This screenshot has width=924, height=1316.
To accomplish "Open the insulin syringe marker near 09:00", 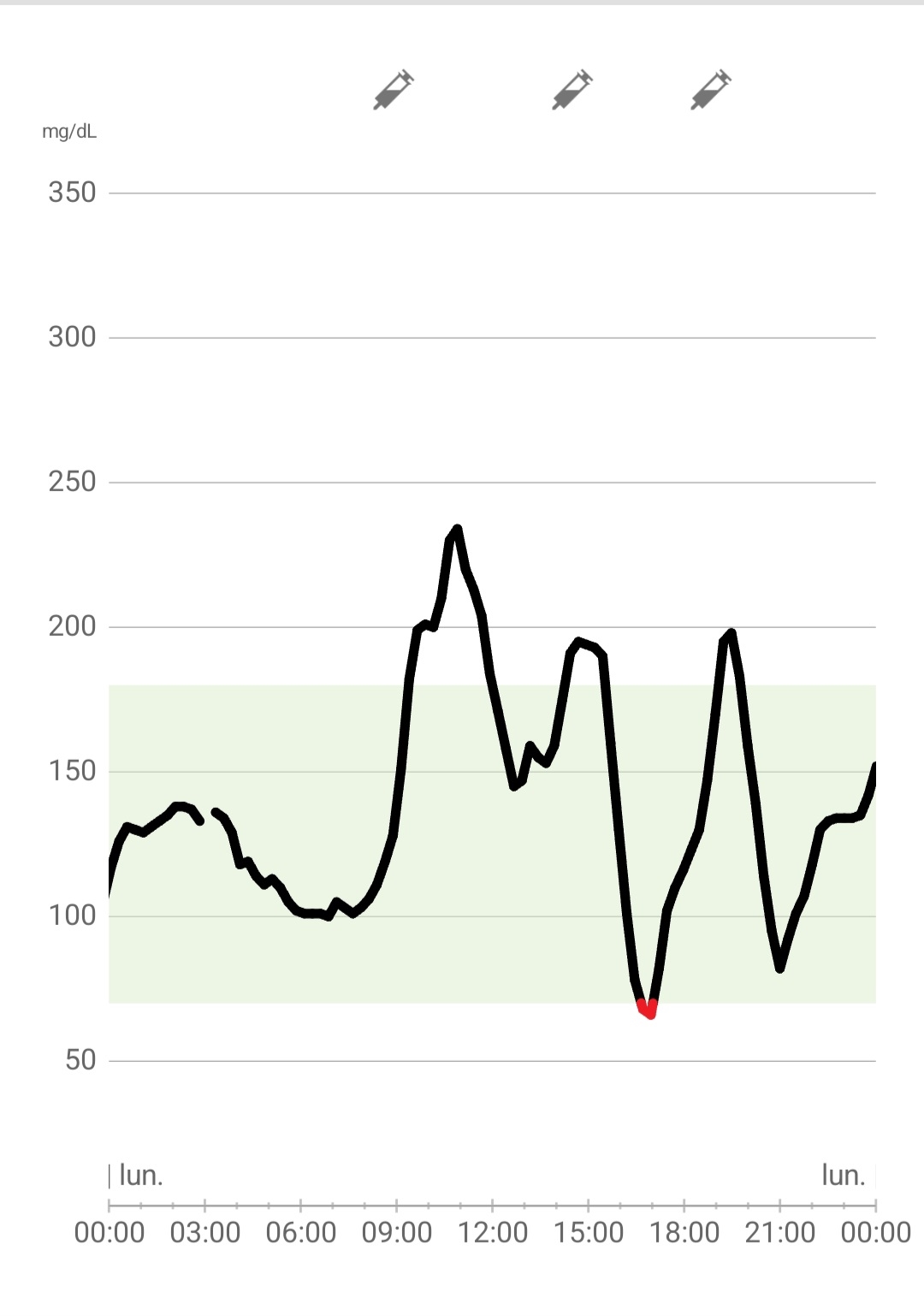I will coord(394,90).
